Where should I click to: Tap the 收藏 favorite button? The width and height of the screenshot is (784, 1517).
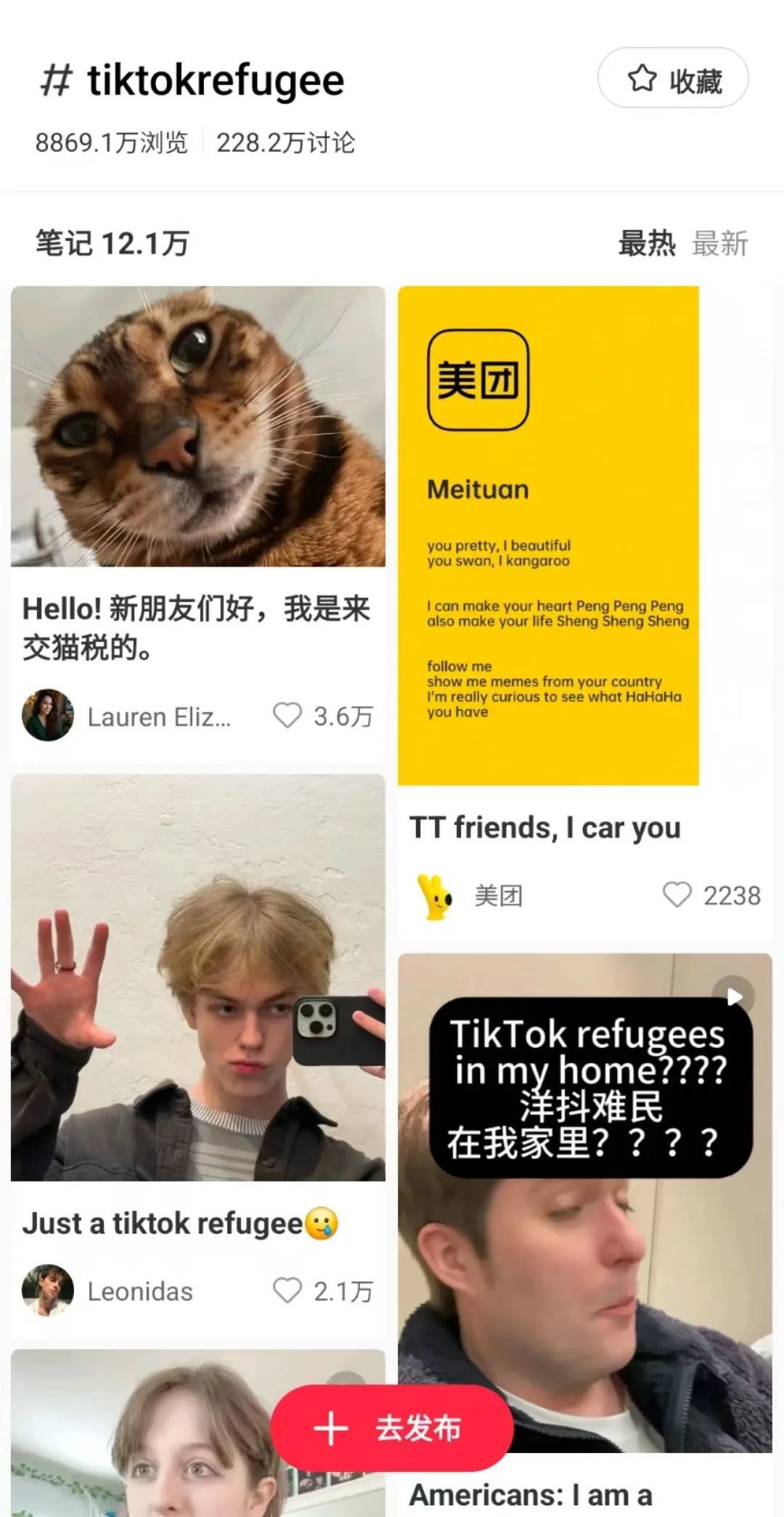672,78
